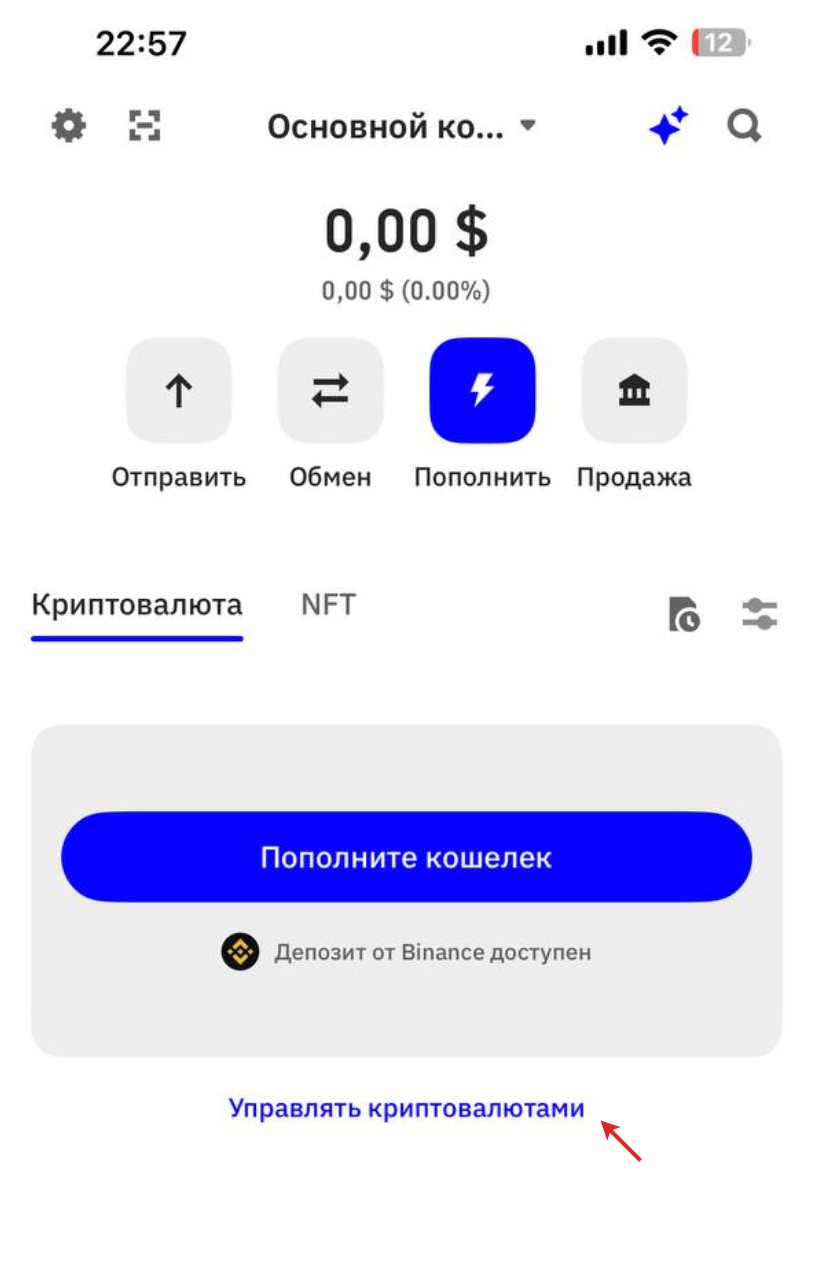Open the settings gear
Viewport: 813px width, 1280px height.
69,127
